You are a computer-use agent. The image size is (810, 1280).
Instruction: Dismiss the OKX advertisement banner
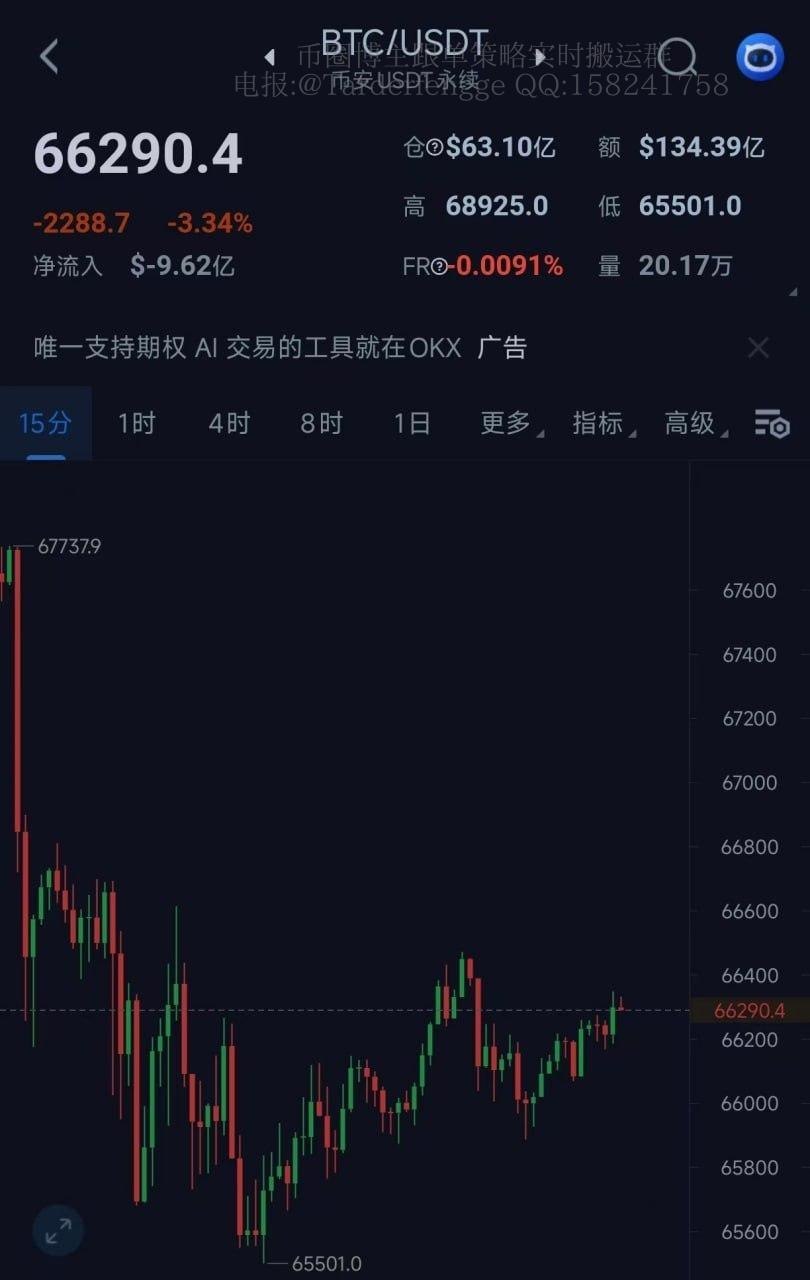pyautogui.click(x=759, y=348)
